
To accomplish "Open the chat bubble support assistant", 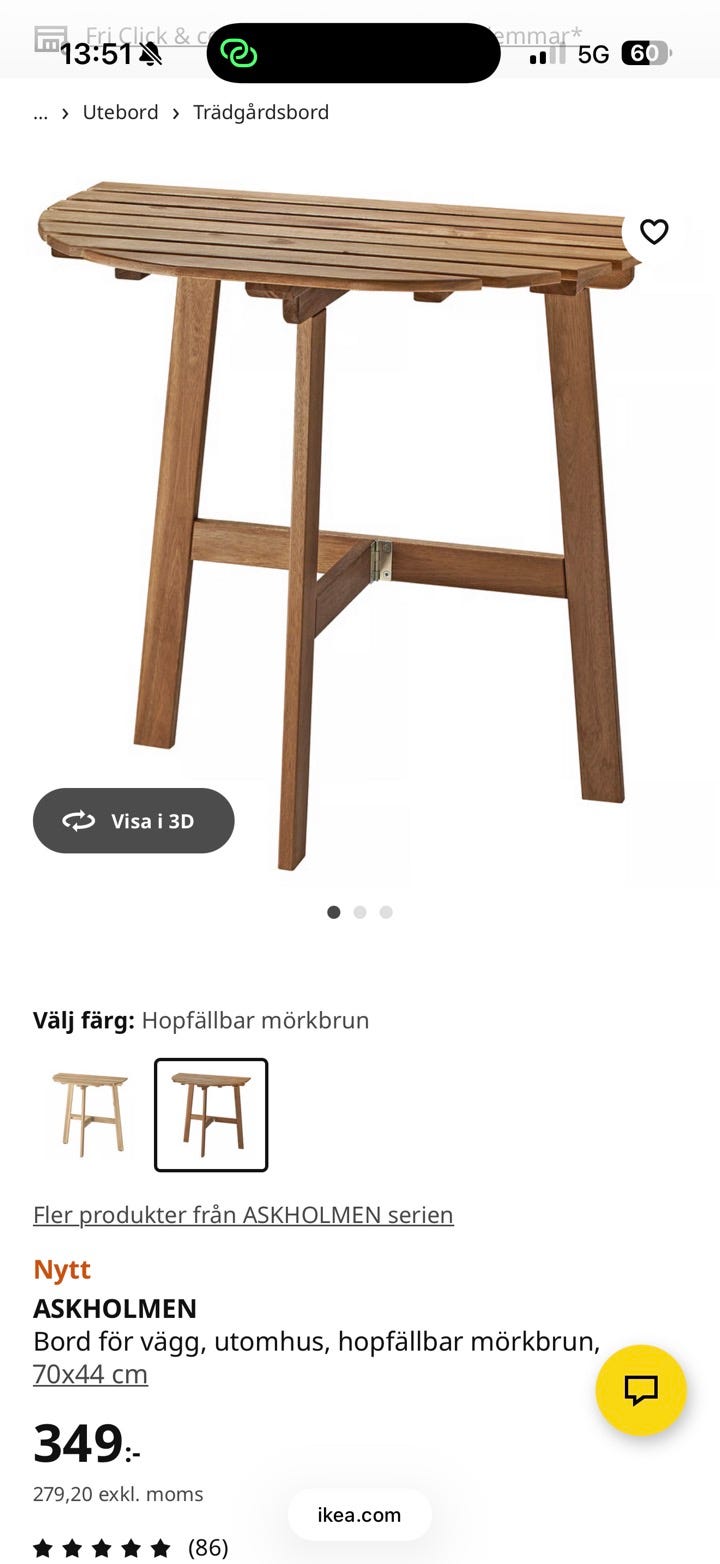I will (x=641, y=1389).
